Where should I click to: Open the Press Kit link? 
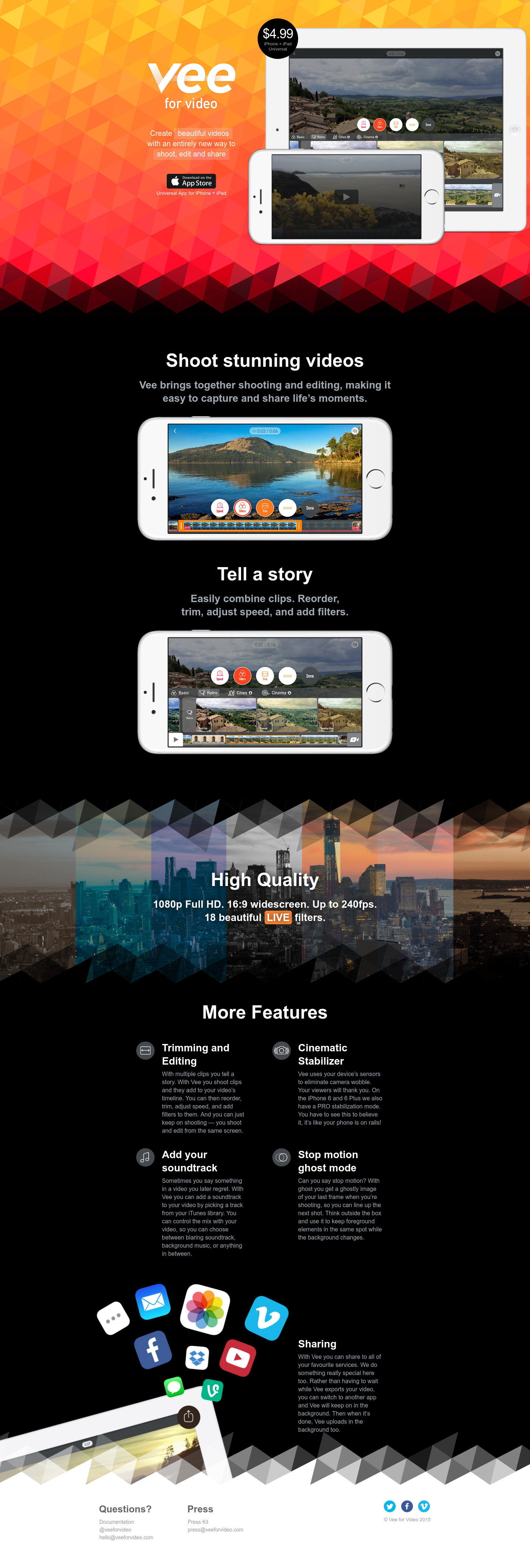tap(198, 1522)
